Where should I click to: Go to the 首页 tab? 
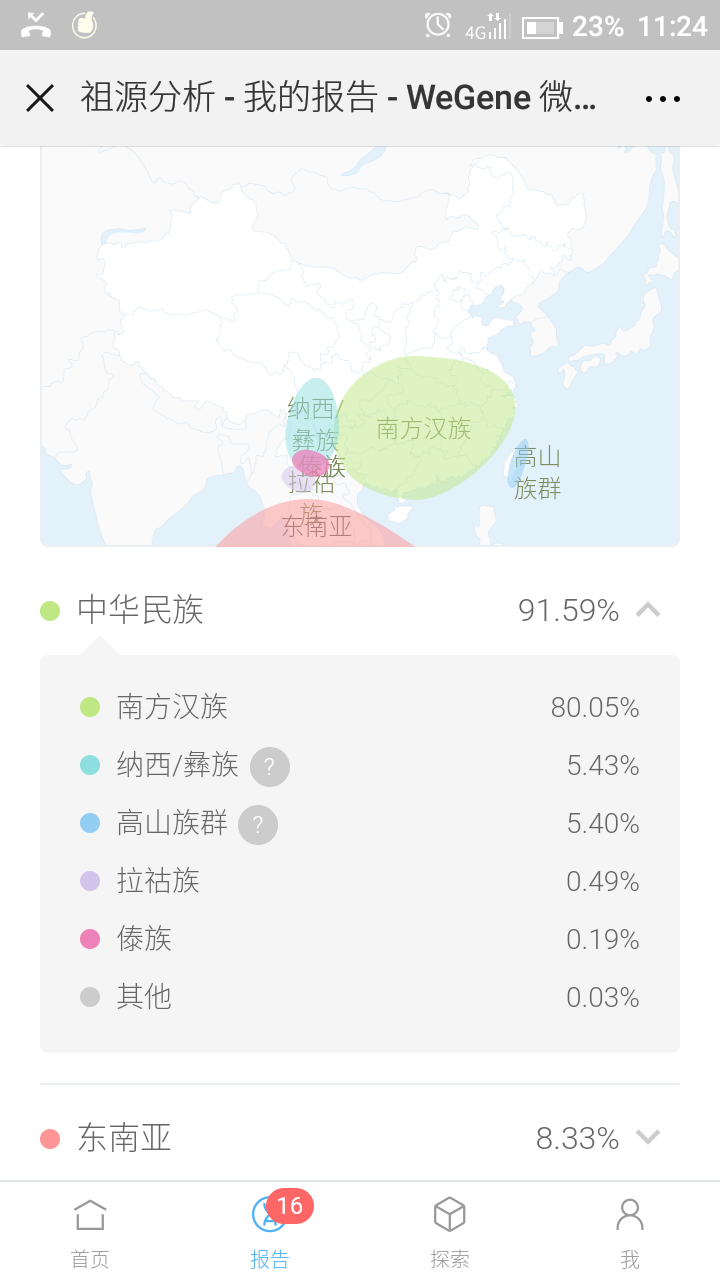click(90, 1233)
